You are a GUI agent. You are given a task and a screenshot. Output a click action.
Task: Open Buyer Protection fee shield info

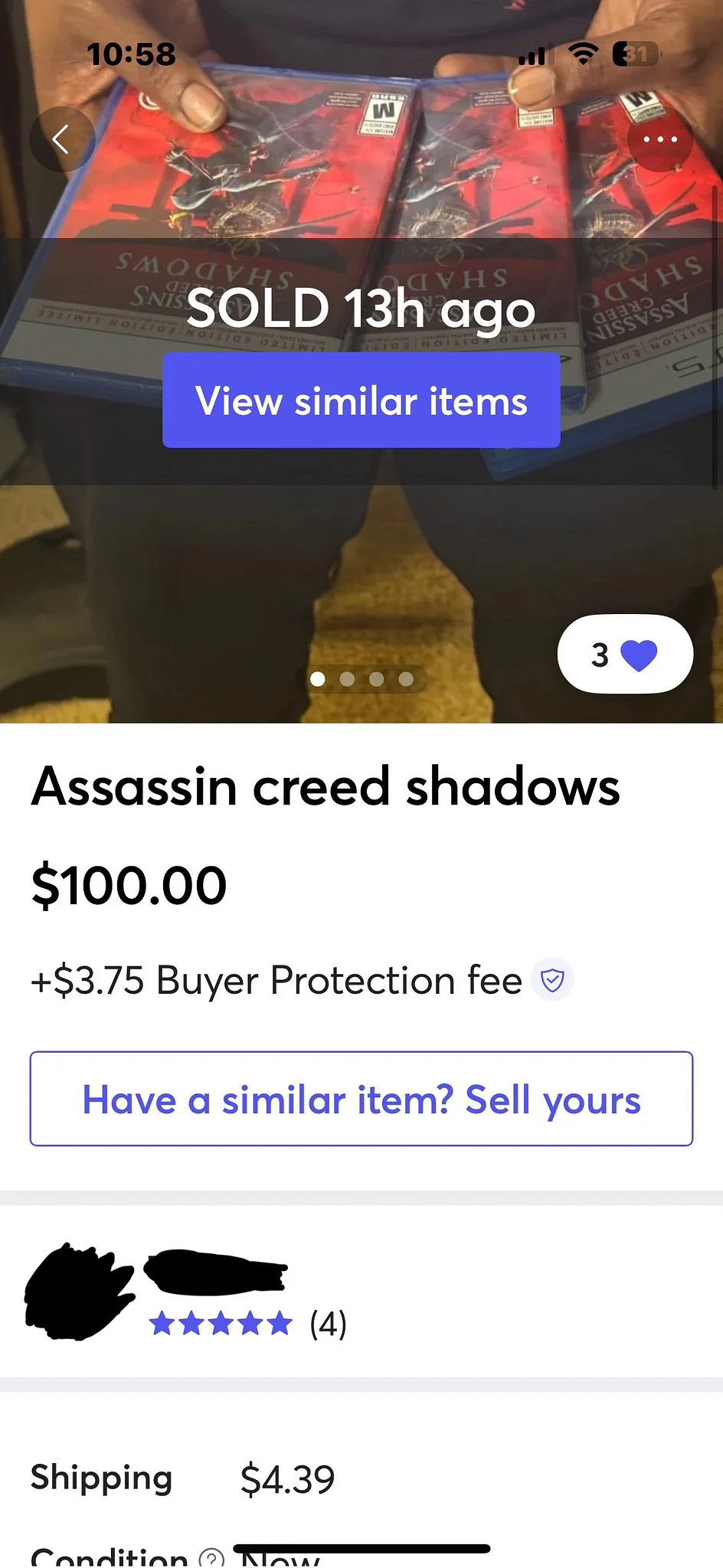click(552, 980)
